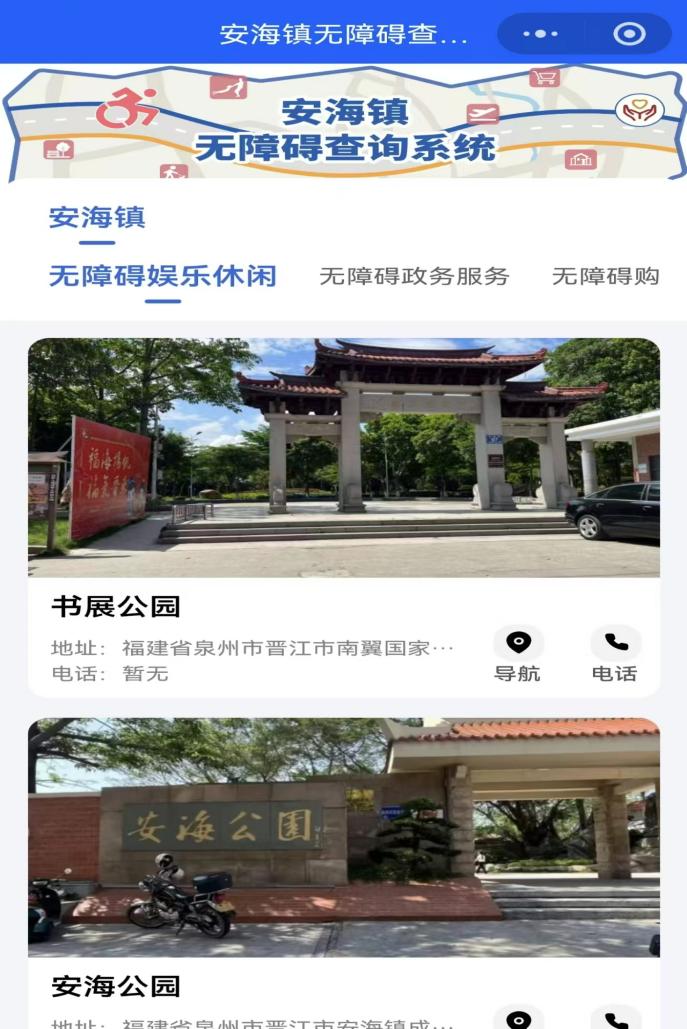The height and width of the screenshot is (1029, 687).
Task: Start 导航 navigation to 书展公园
Action: pyautogui.click(x=518, y=655)
